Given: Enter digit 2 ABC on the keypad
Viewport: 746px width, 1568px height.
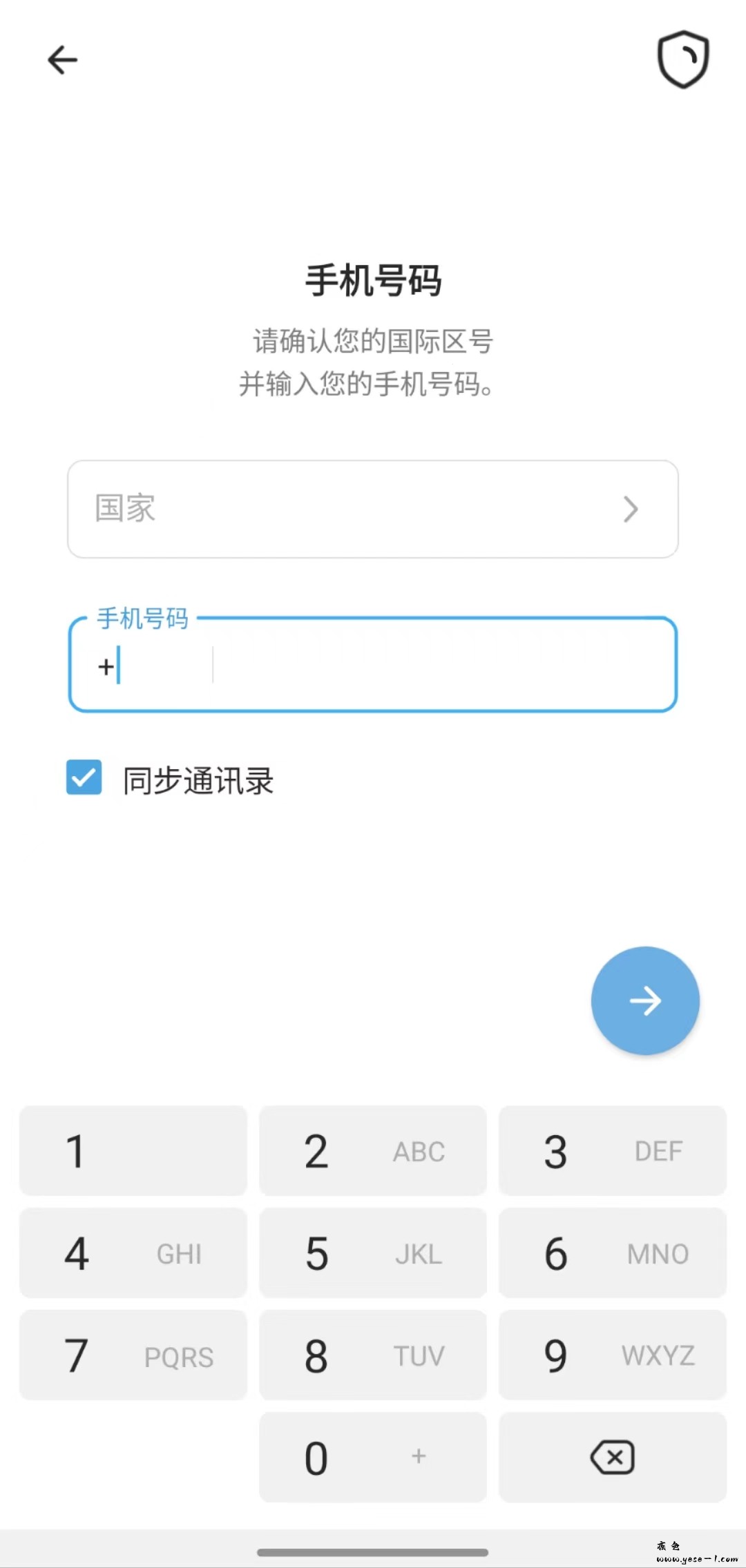Looking at the screenshot, I should point(373,1151).
